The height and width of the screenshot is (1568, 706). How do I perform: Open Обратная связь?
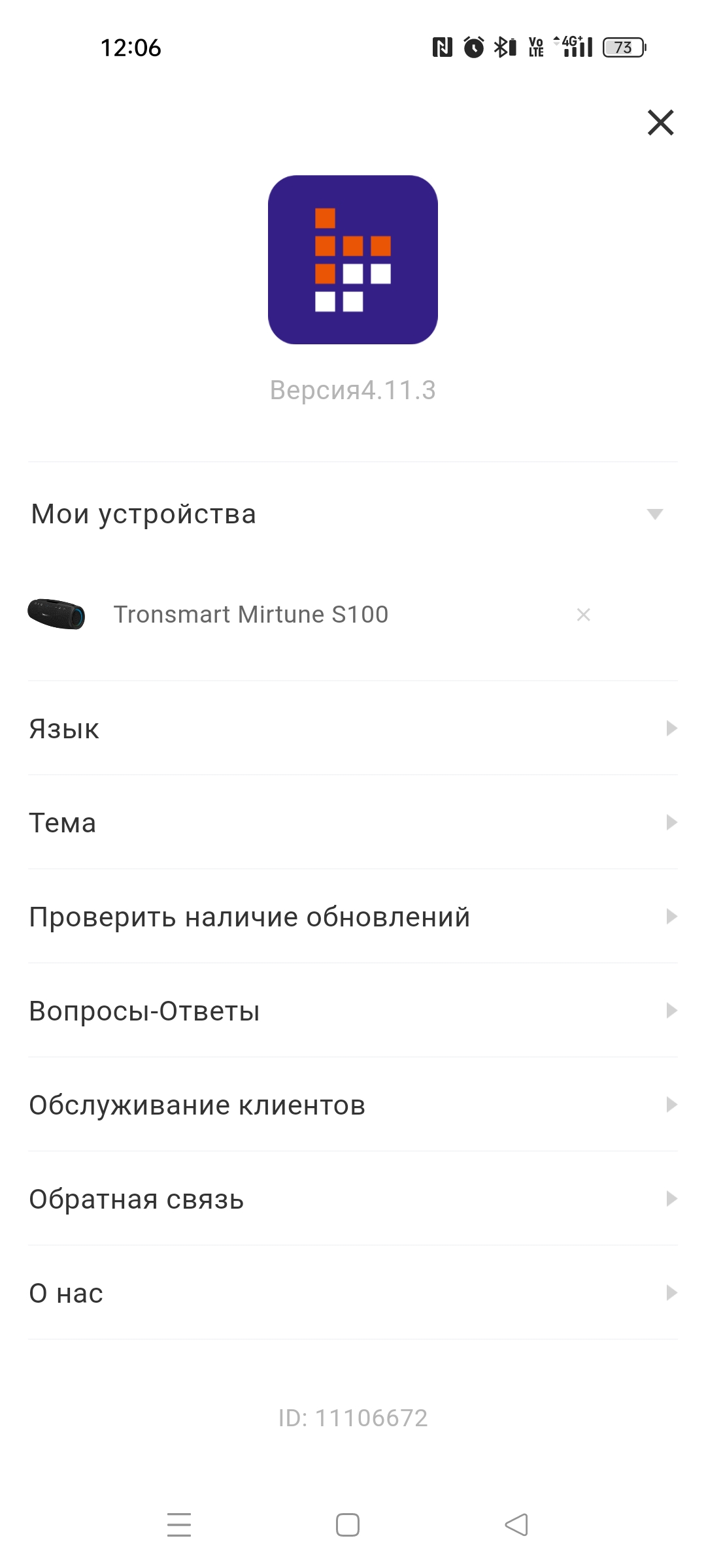(x=353, y=1199)
